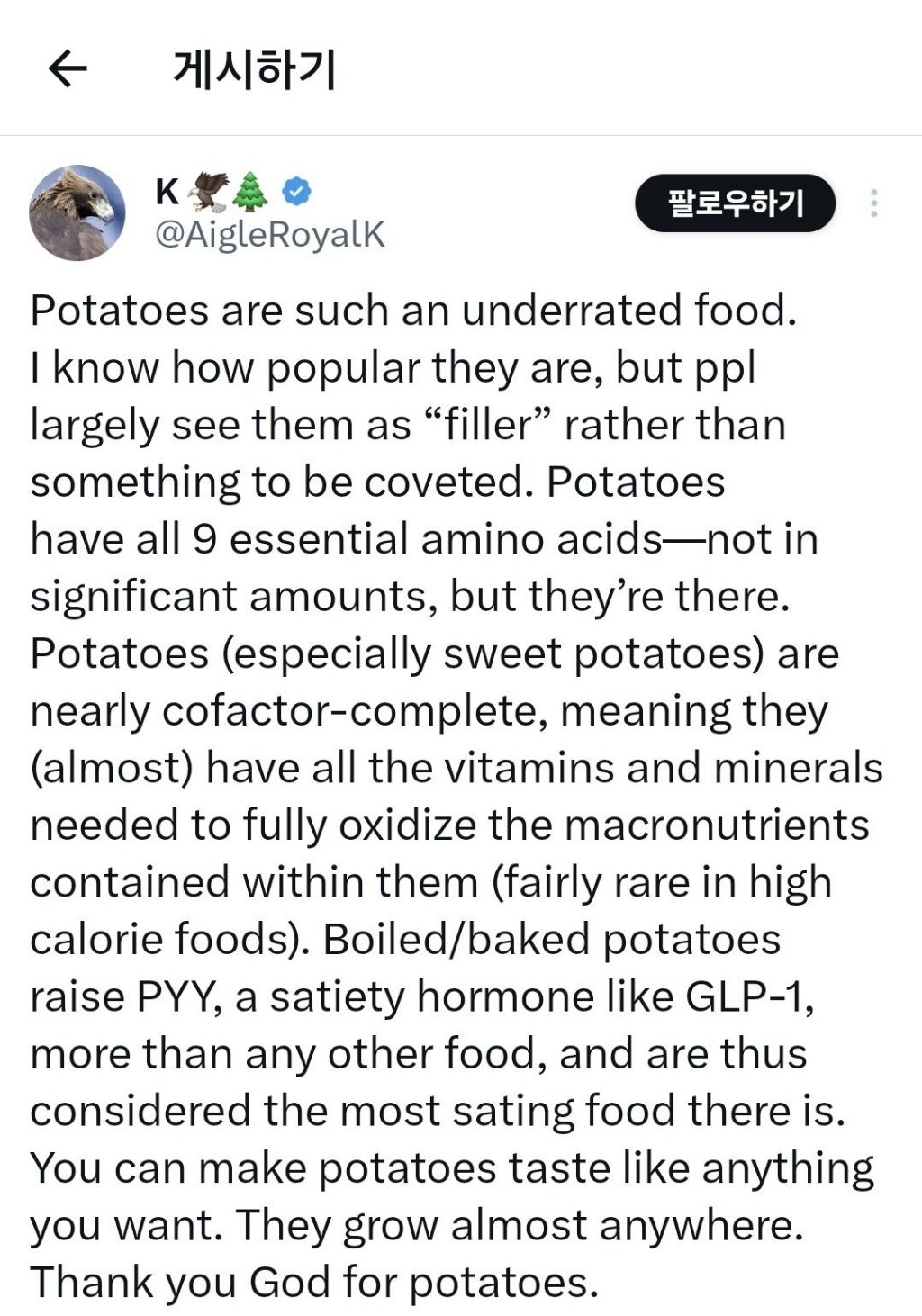Screen dimensions: 922x1316
Task: Tap the 팔로우하기 follow button
Action: point(735,203)
